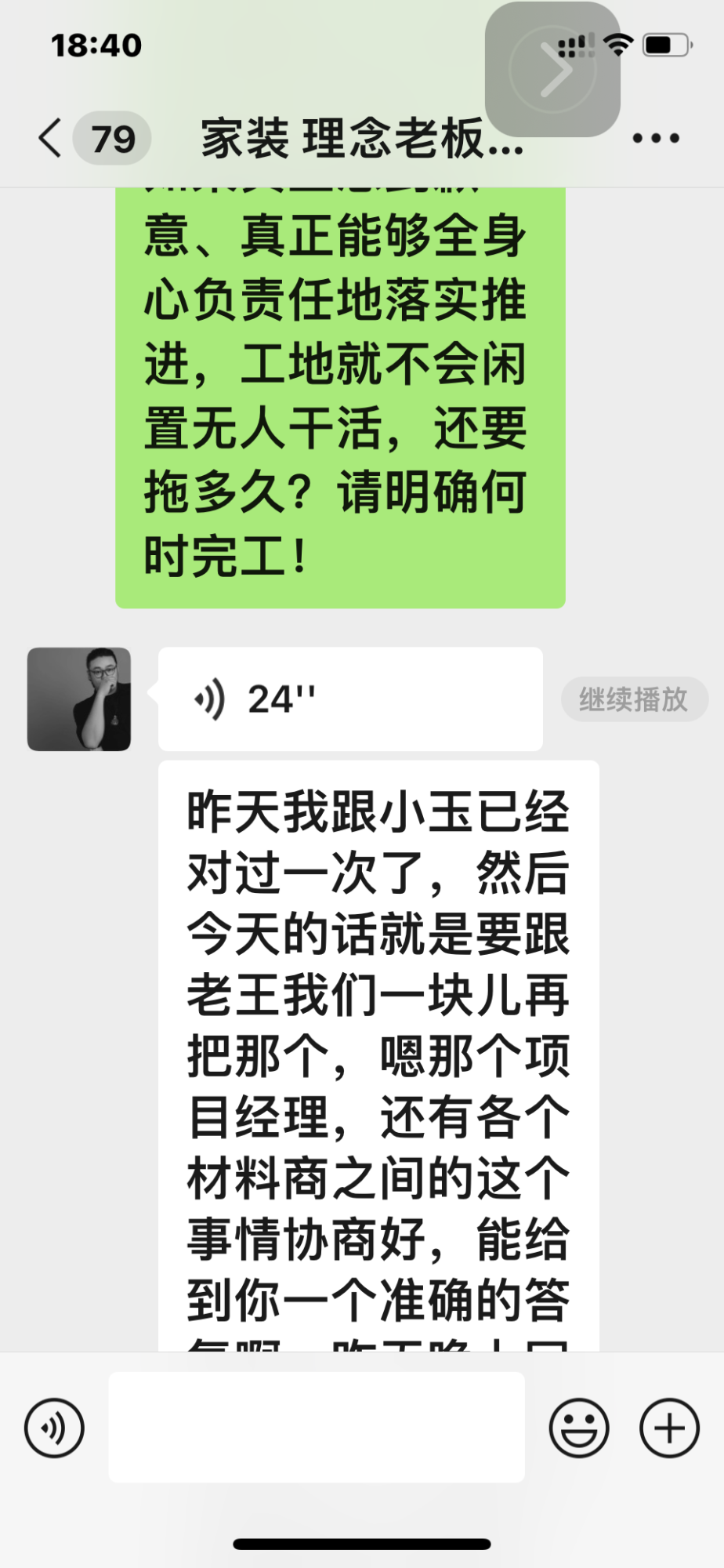Image resolution: width=724 pixels, height=1568 pixels.
Task: Open the sender's profile avatar
Action: [x=79, y=699]
